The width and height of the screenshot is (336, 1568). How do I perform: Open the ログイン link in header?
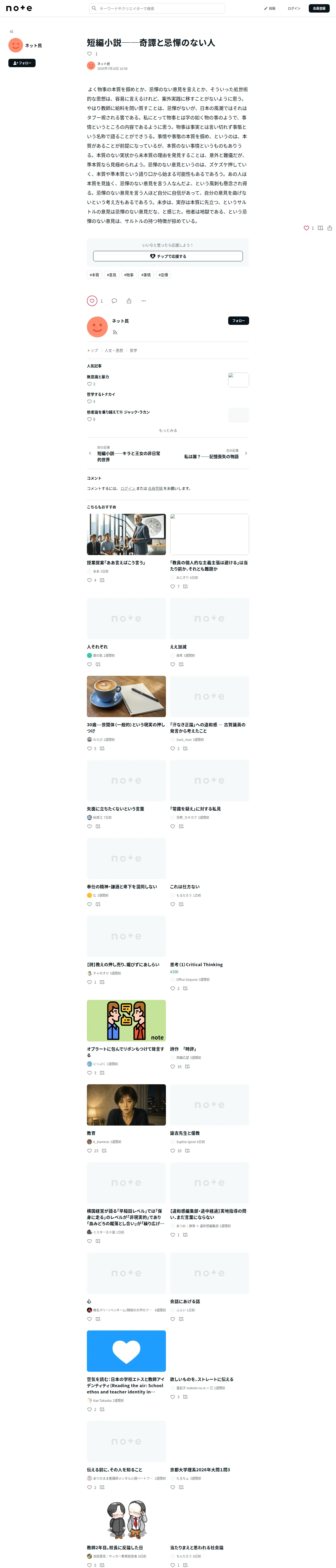tap(294, 9)
